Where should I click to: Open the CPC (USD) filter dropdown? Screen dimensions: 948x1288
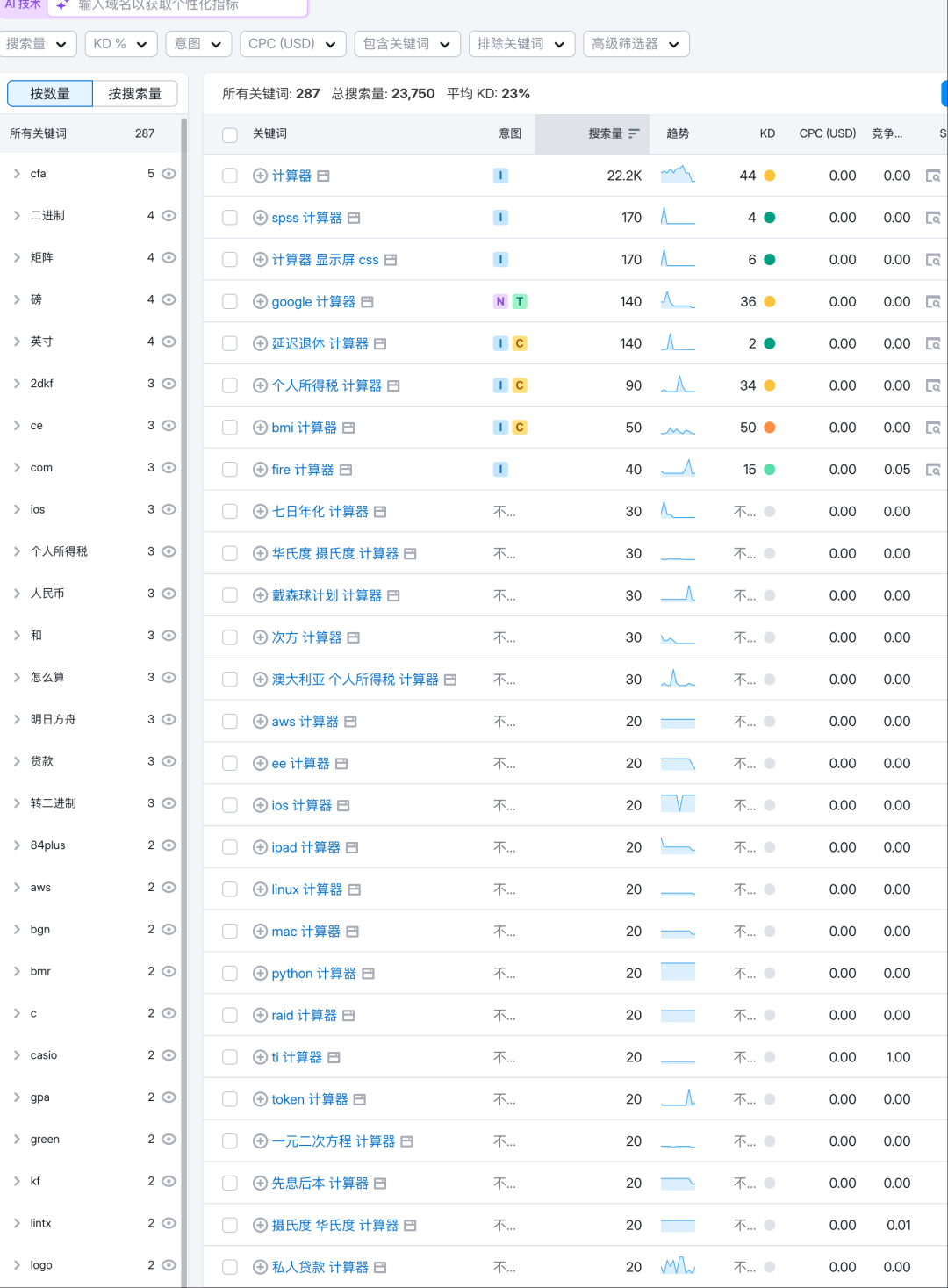pos(291,44)
